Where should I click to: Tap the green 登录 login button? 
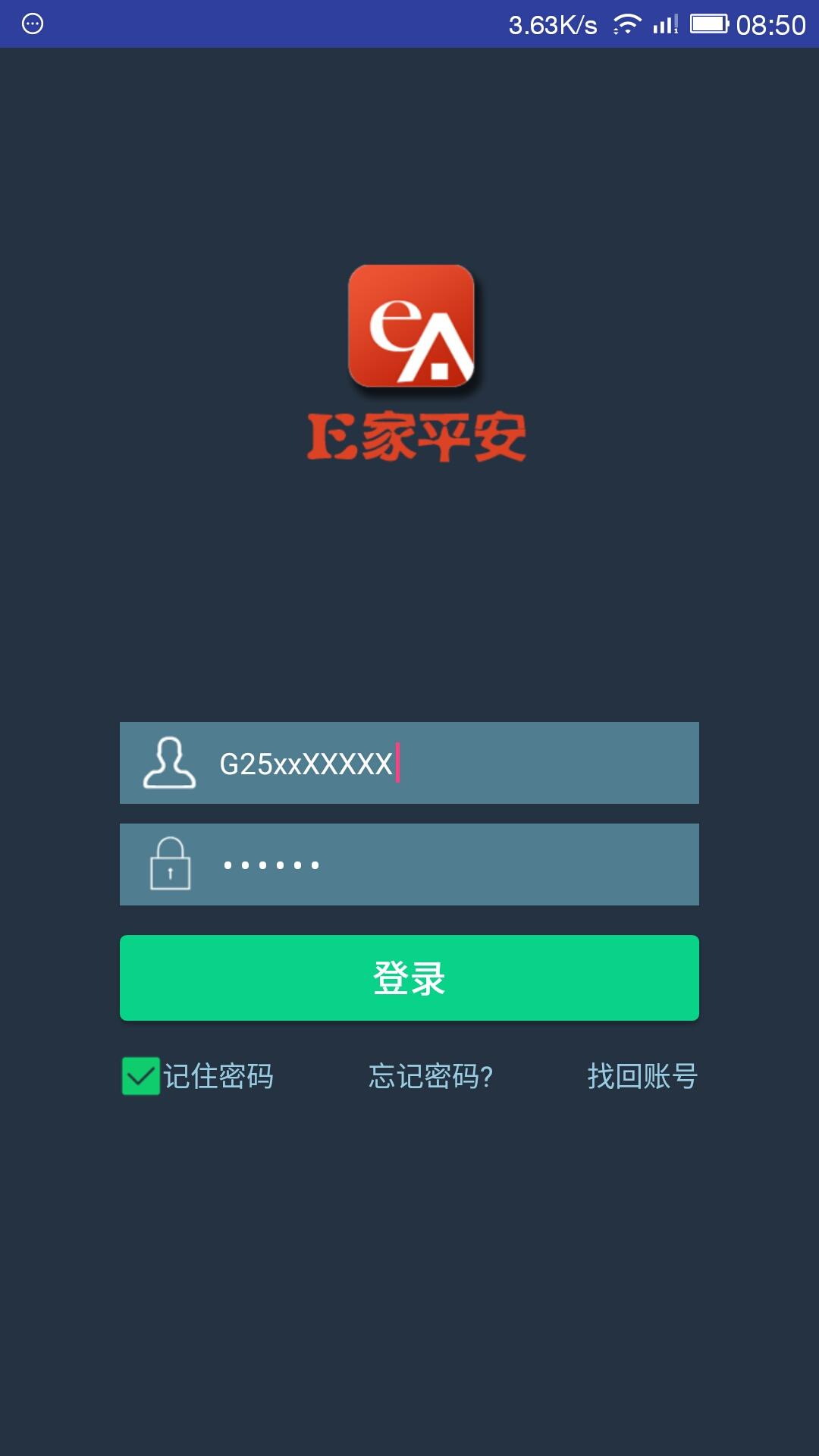click(x=409, y=978)
